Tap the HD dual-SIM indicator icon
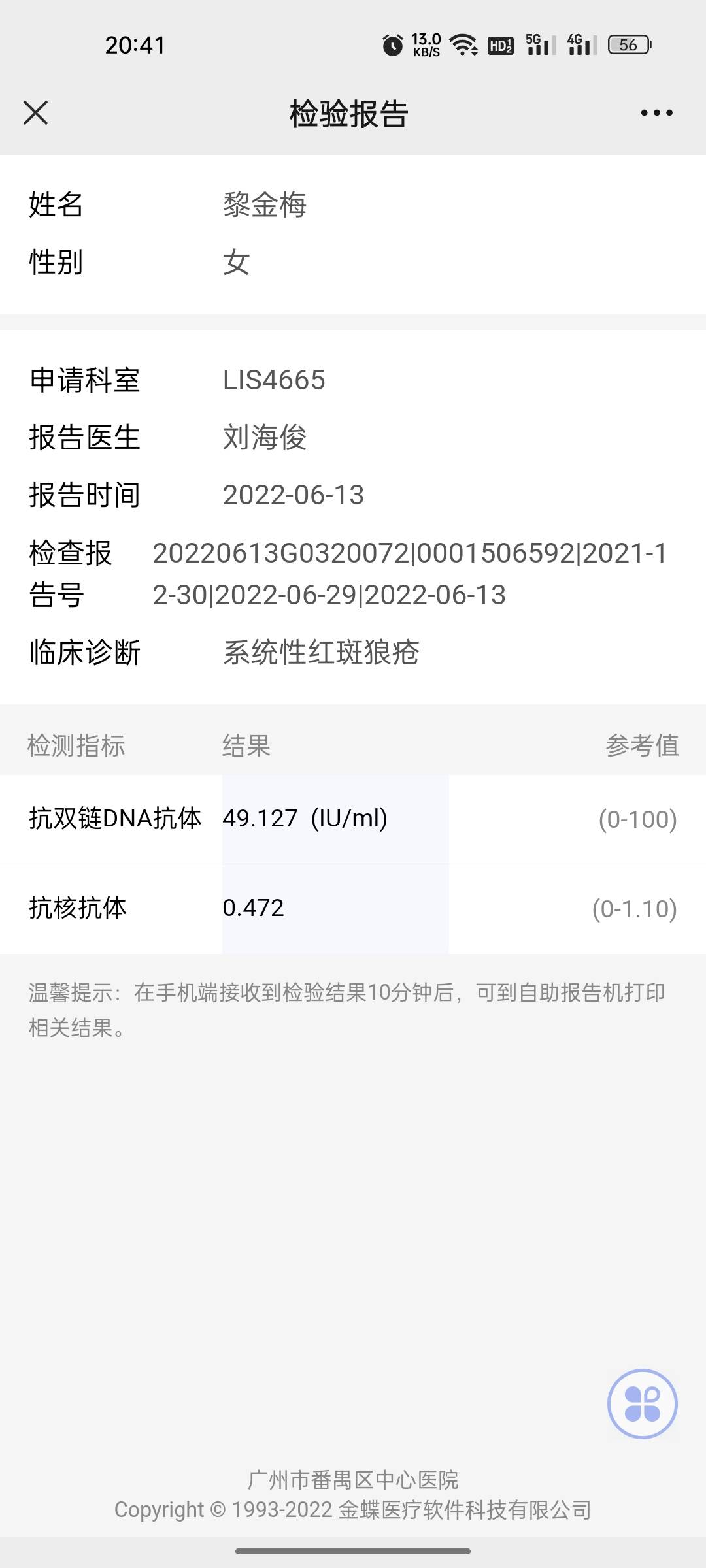The image size is (706, 1568). click(500, 46)
